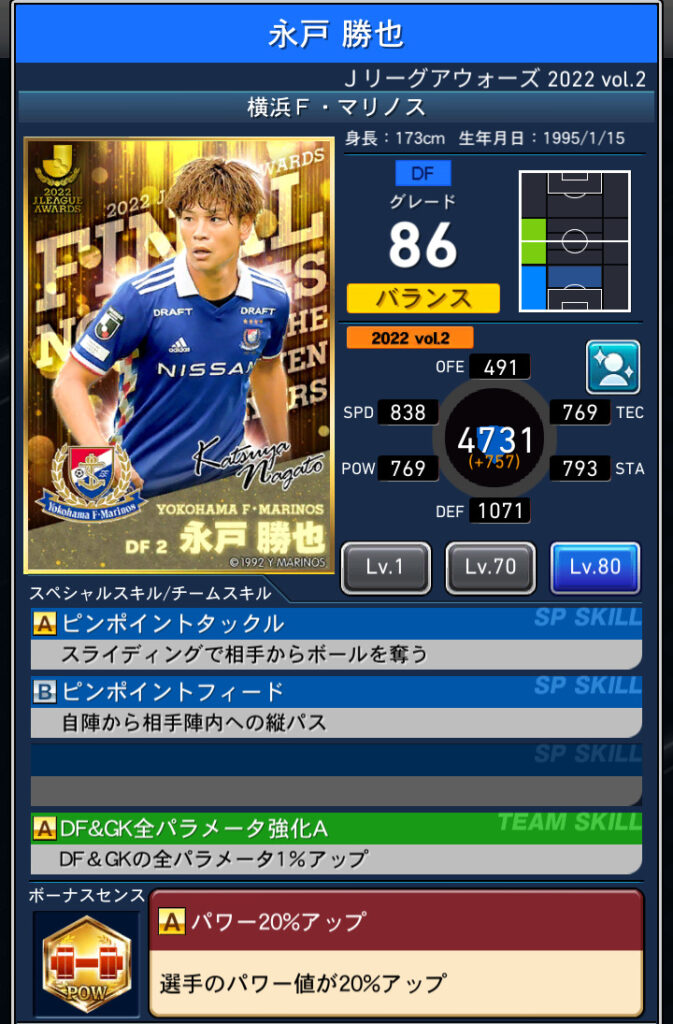Tap the player silhouette icon button
Viewport: 673px width, 1024px height.
coord(612,367)
